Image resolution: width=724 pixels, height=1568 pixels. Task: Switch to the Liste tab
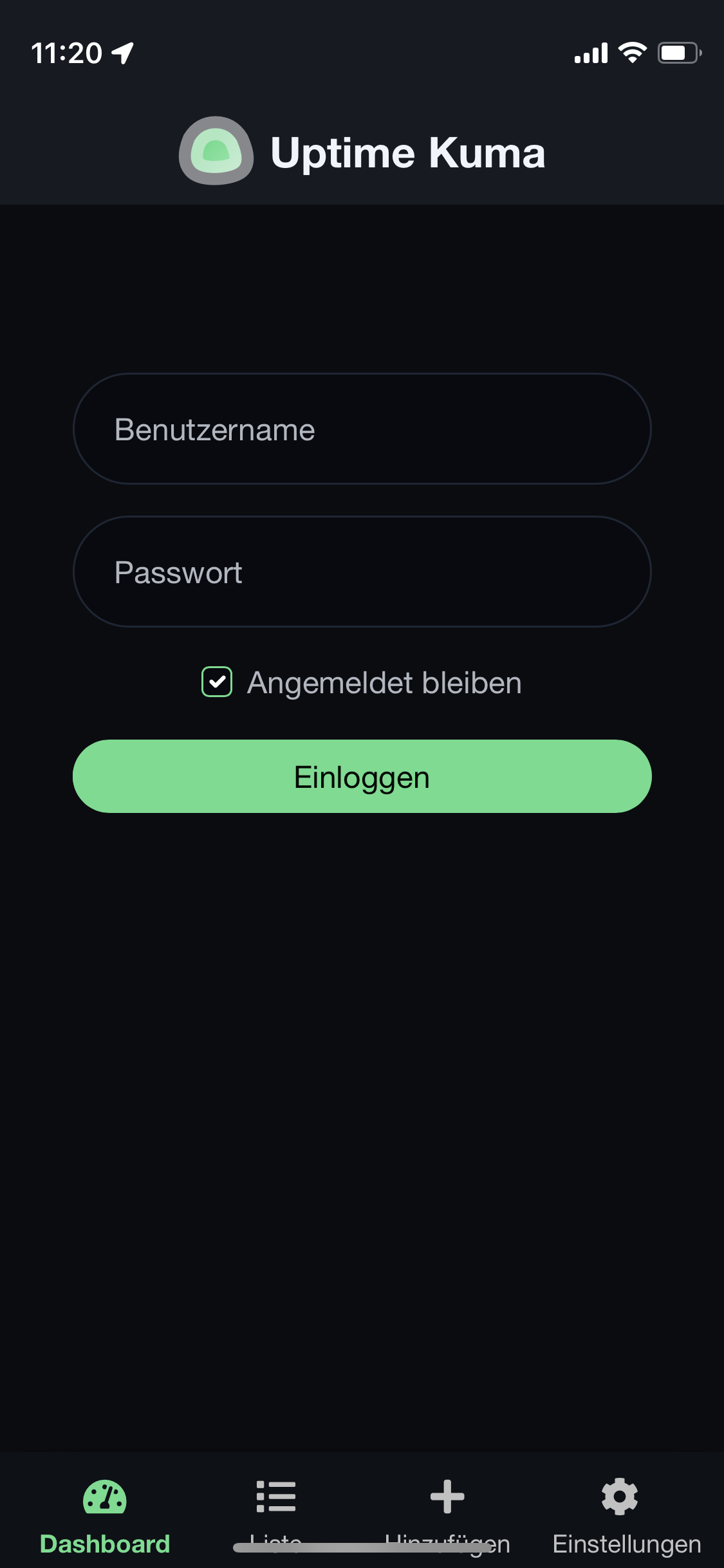275,1542
